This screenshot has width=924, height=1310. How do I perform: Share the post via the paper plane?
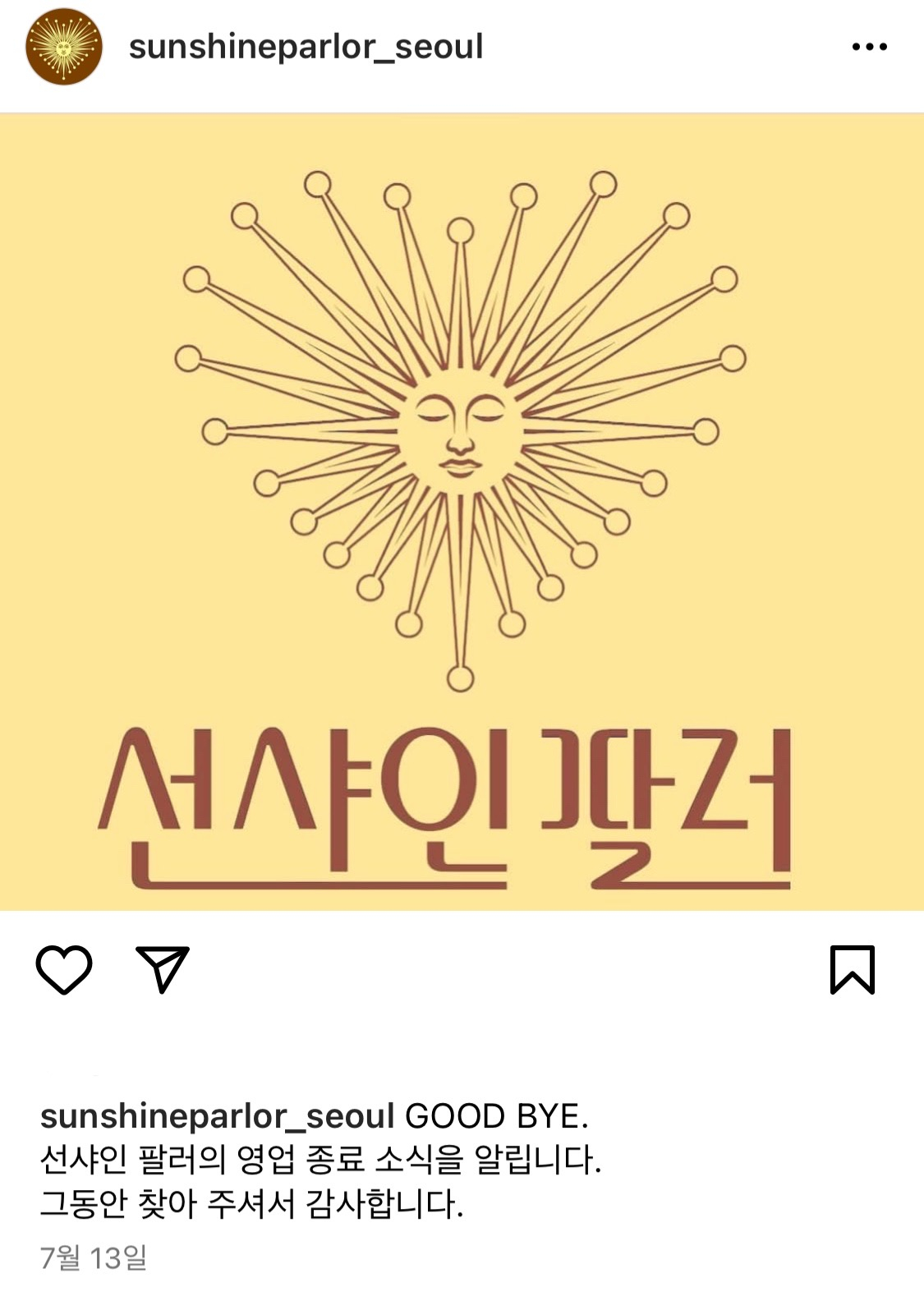(163, 970)
